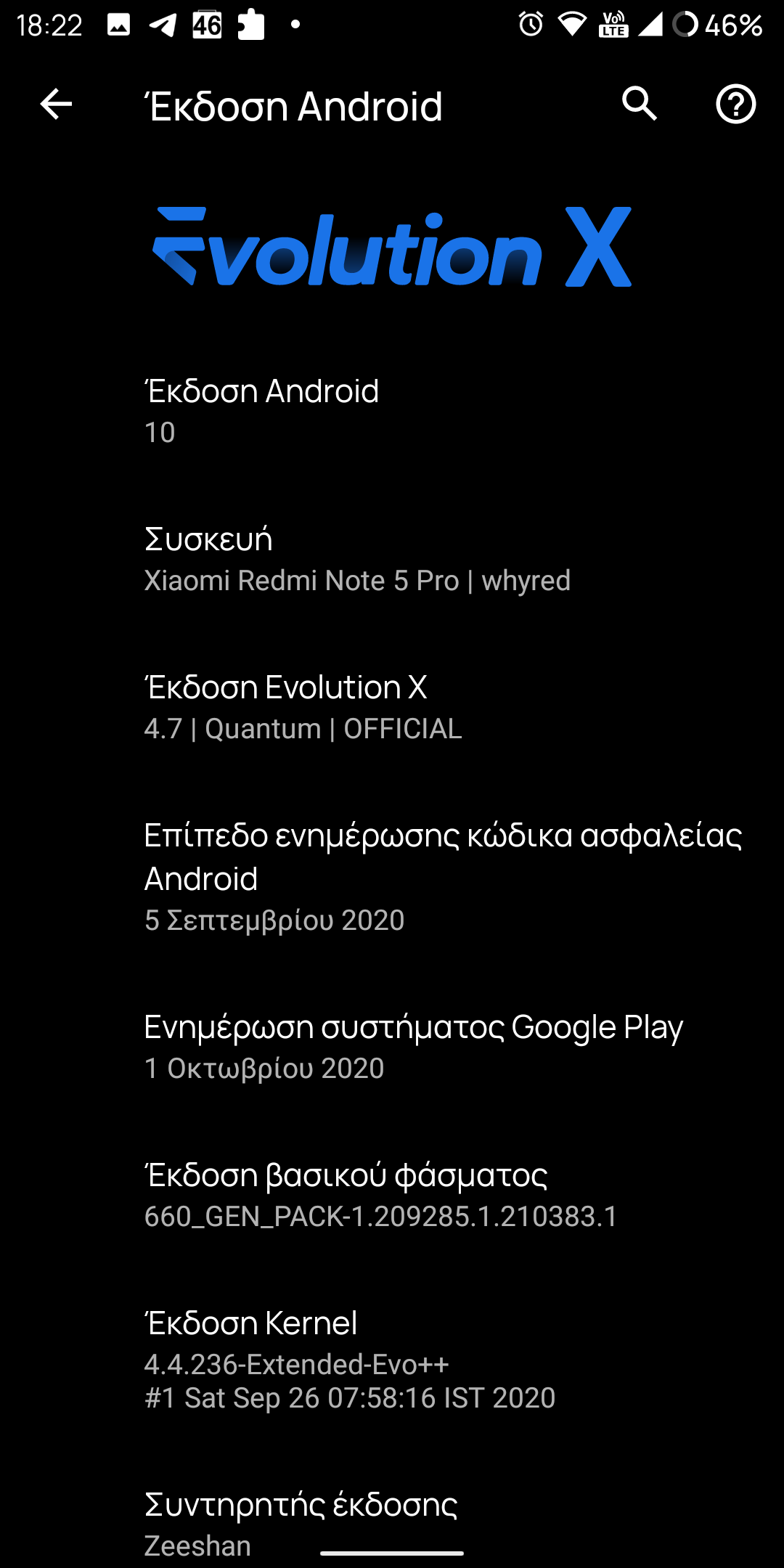Tap the Έκδοση Evolution X row
Image resolution: width=784 pixels, height=1568 pixels.
[x=392, y=707]
